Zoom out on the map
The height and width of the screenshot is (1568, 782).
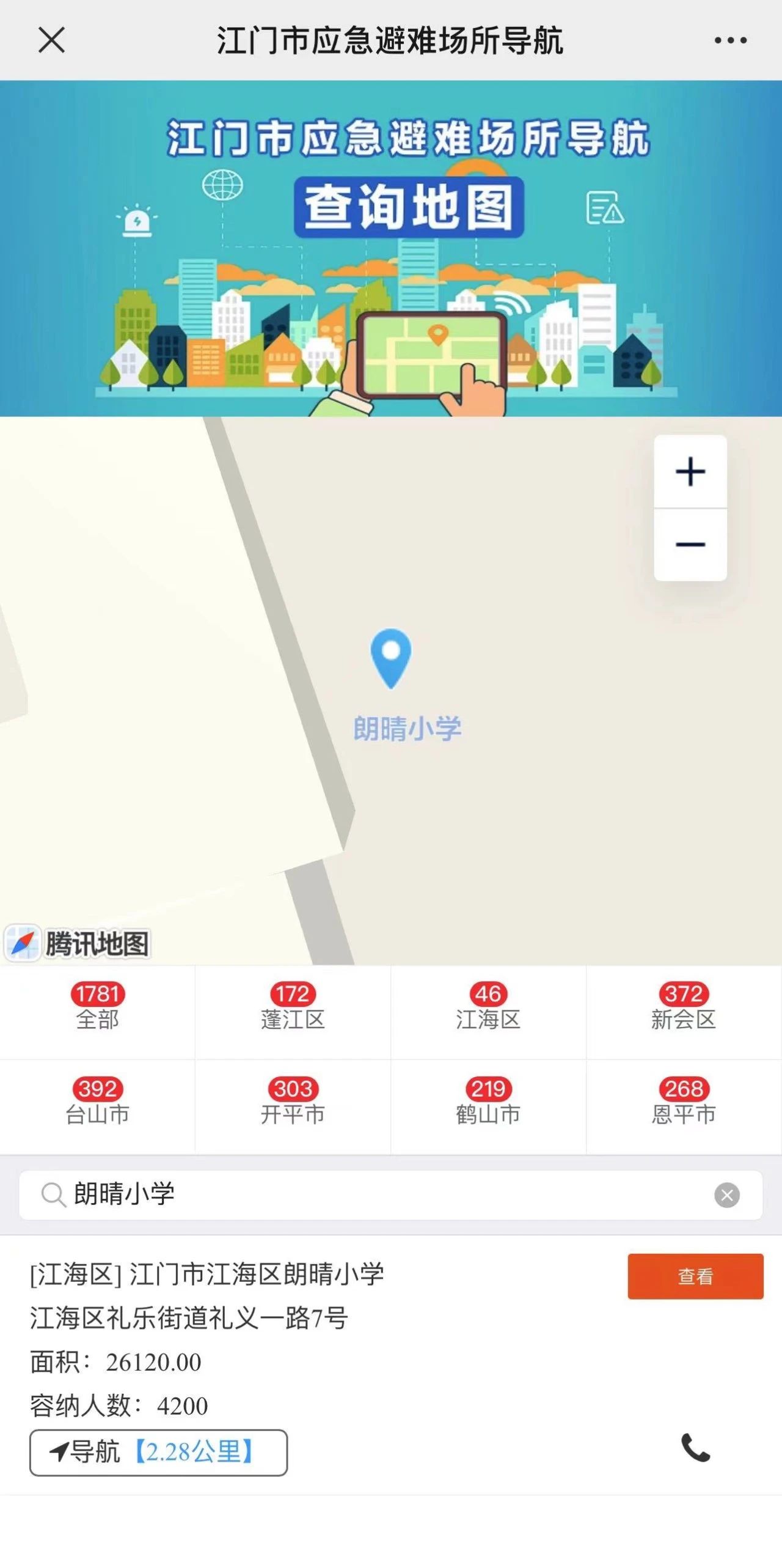(690, 544)
